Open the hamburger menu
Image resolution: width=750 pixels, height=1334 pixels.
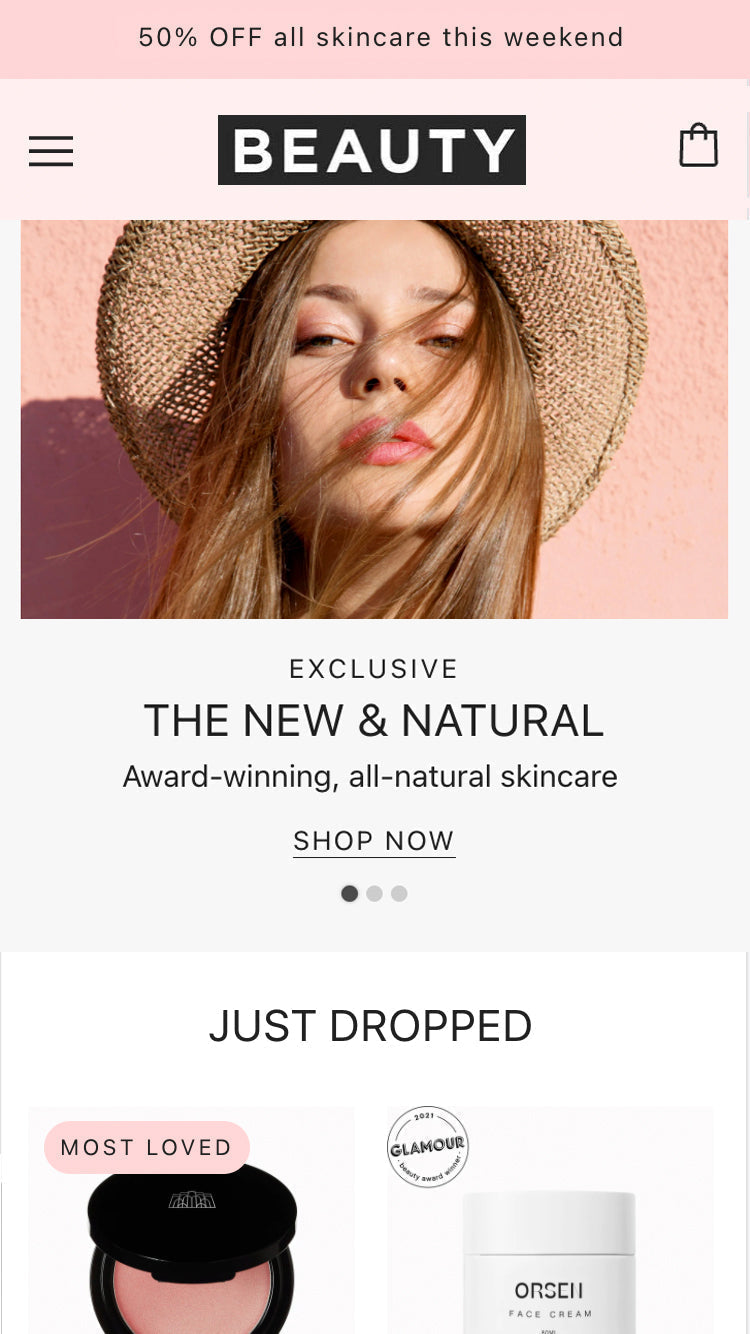click(51, 151)
